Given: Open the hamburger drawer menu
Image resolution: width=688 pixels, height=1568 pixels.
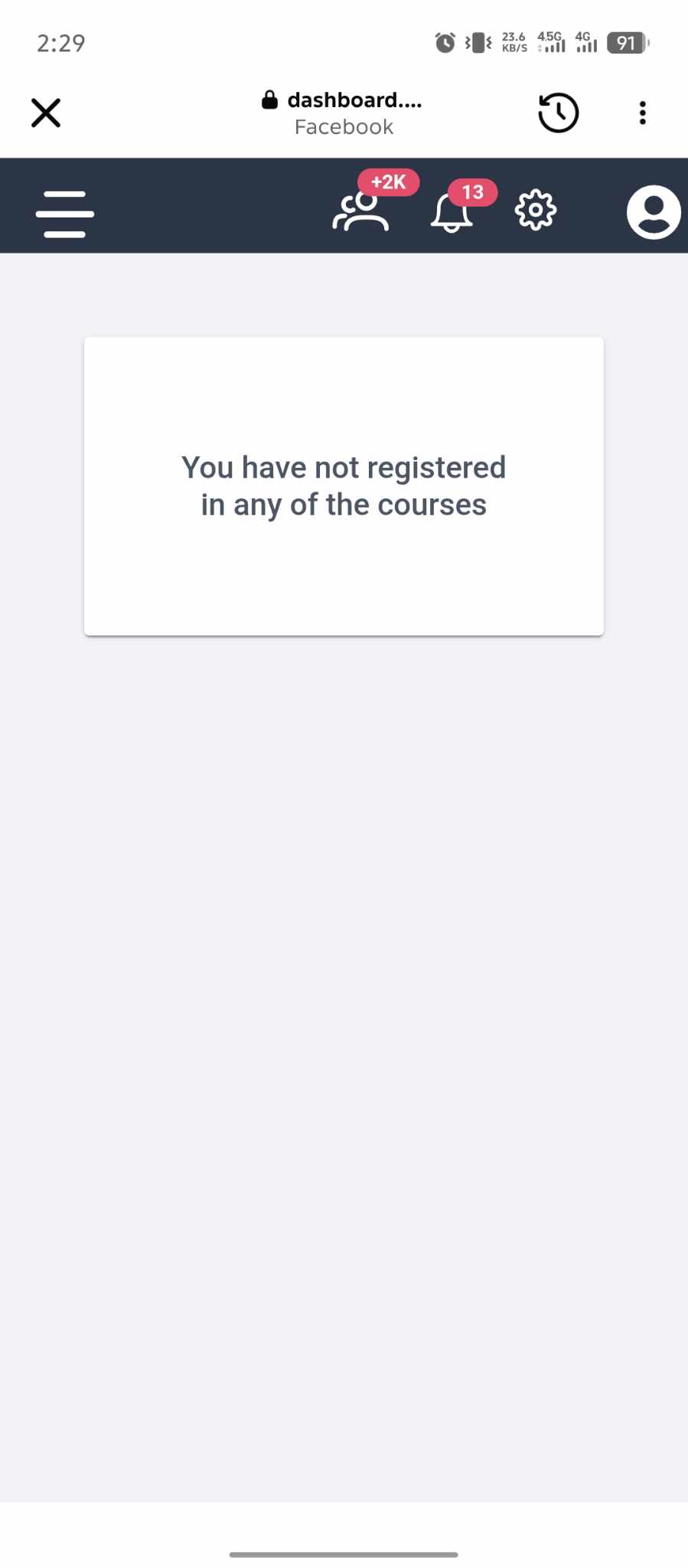Looking at the screenshot, I should pyautogui.click(x=65, y=214).
